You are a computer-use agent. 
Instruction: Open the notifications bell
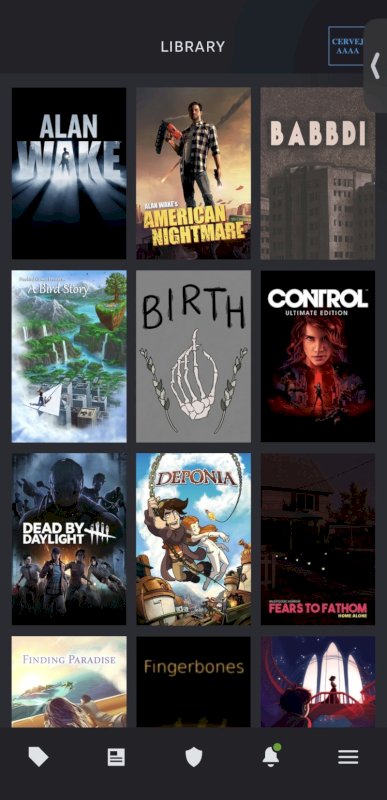pos(271,756)
